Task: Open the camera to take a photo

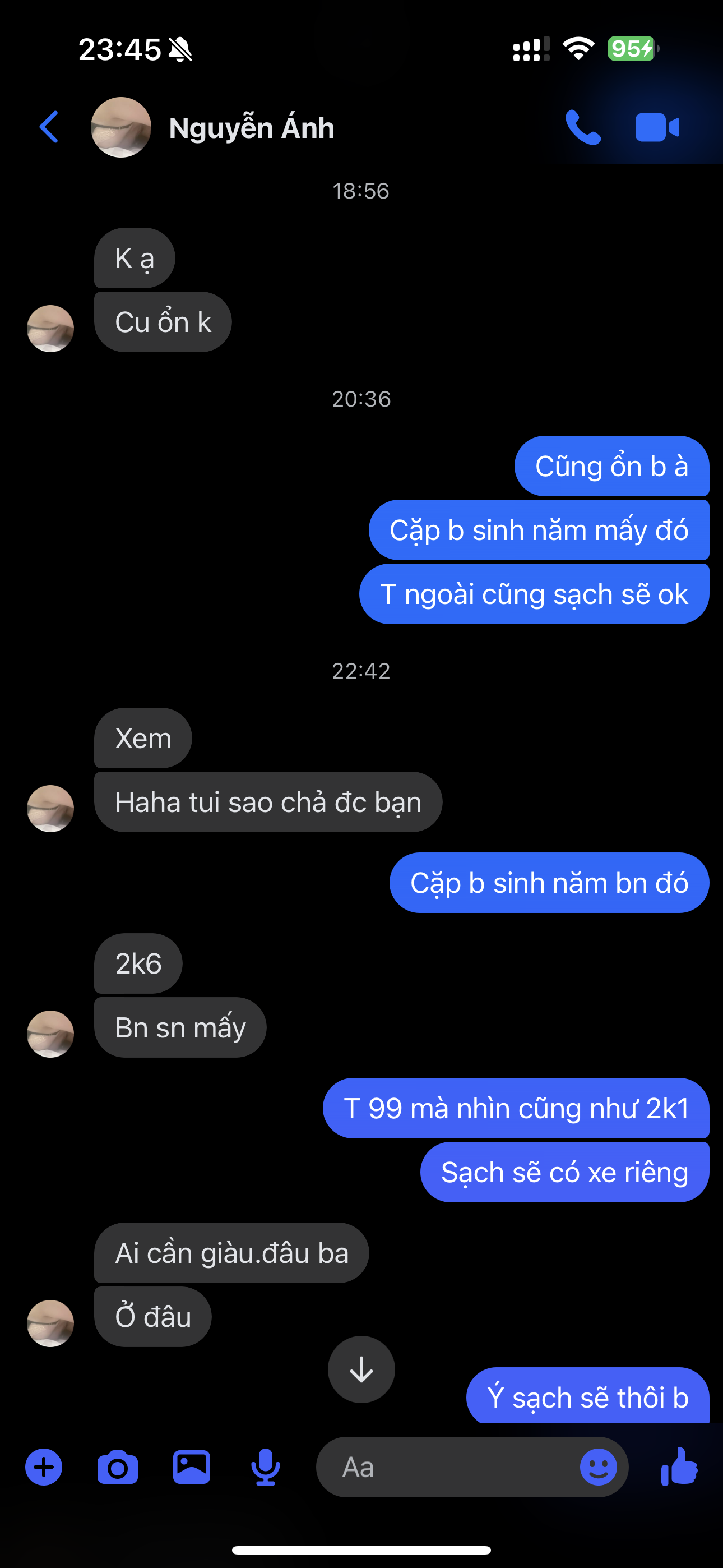Action: [x=118, y=1467]
